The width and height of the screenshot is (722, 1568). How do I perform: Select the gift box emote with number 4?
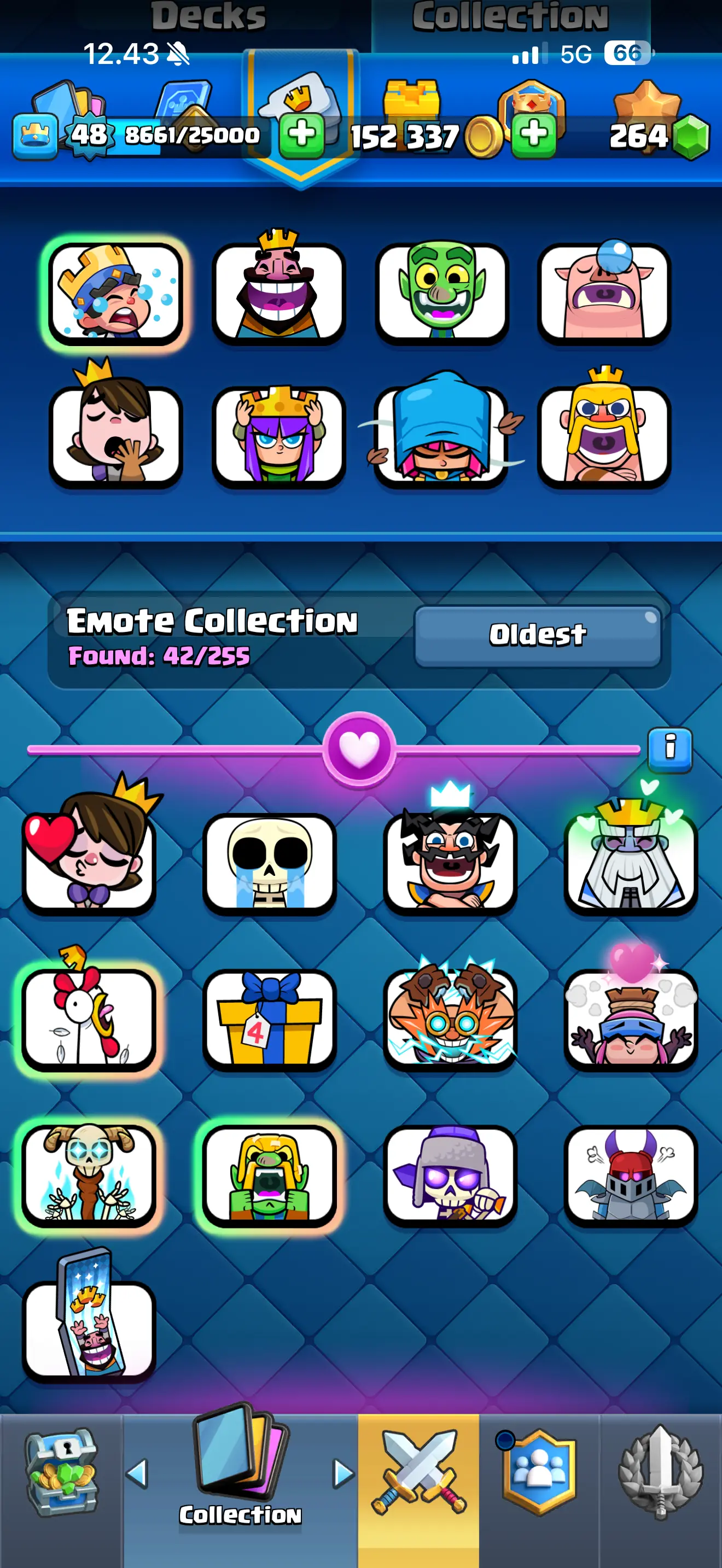269,1018
